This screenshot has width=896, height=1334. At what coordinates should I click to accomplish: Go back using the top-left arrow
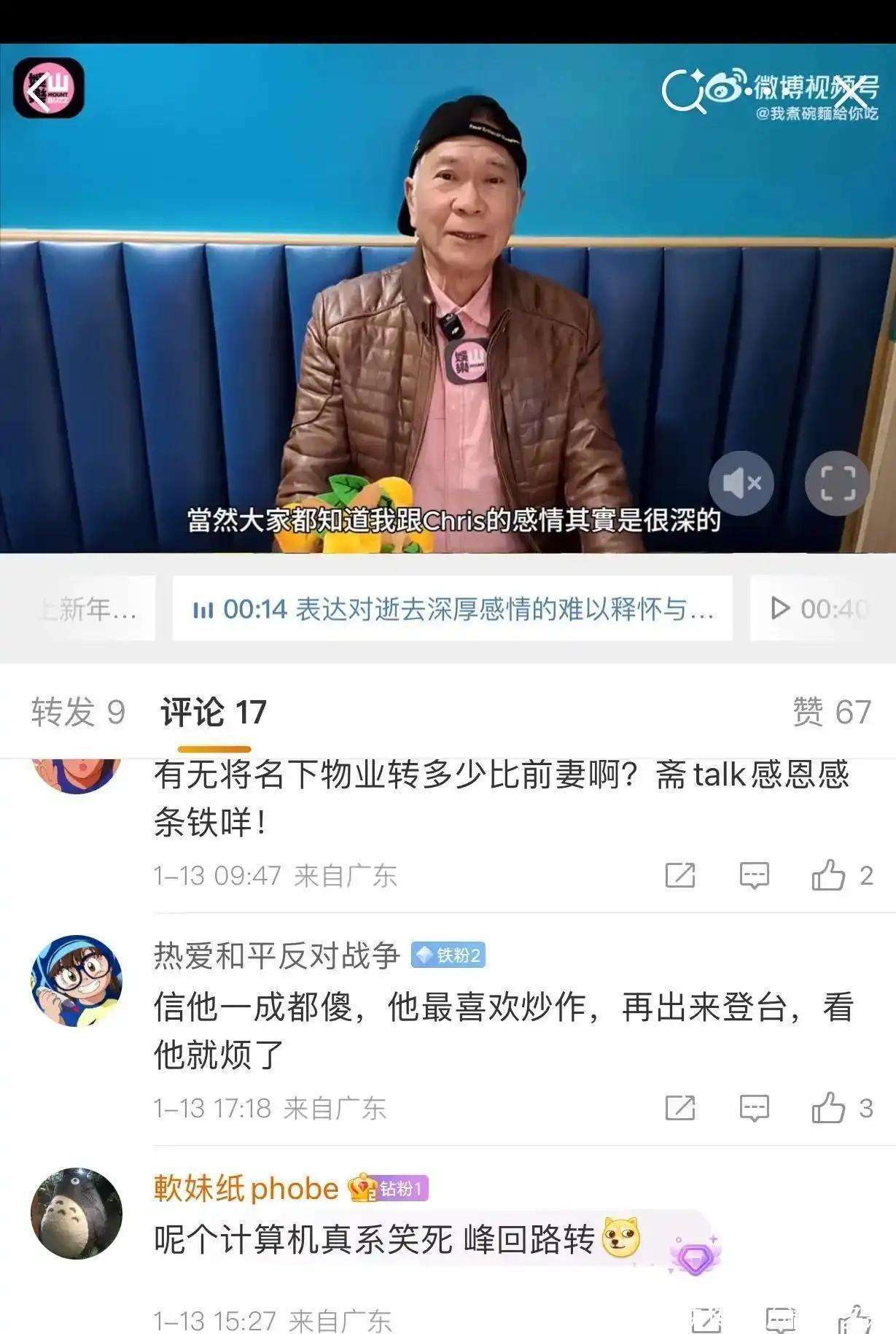38,91
